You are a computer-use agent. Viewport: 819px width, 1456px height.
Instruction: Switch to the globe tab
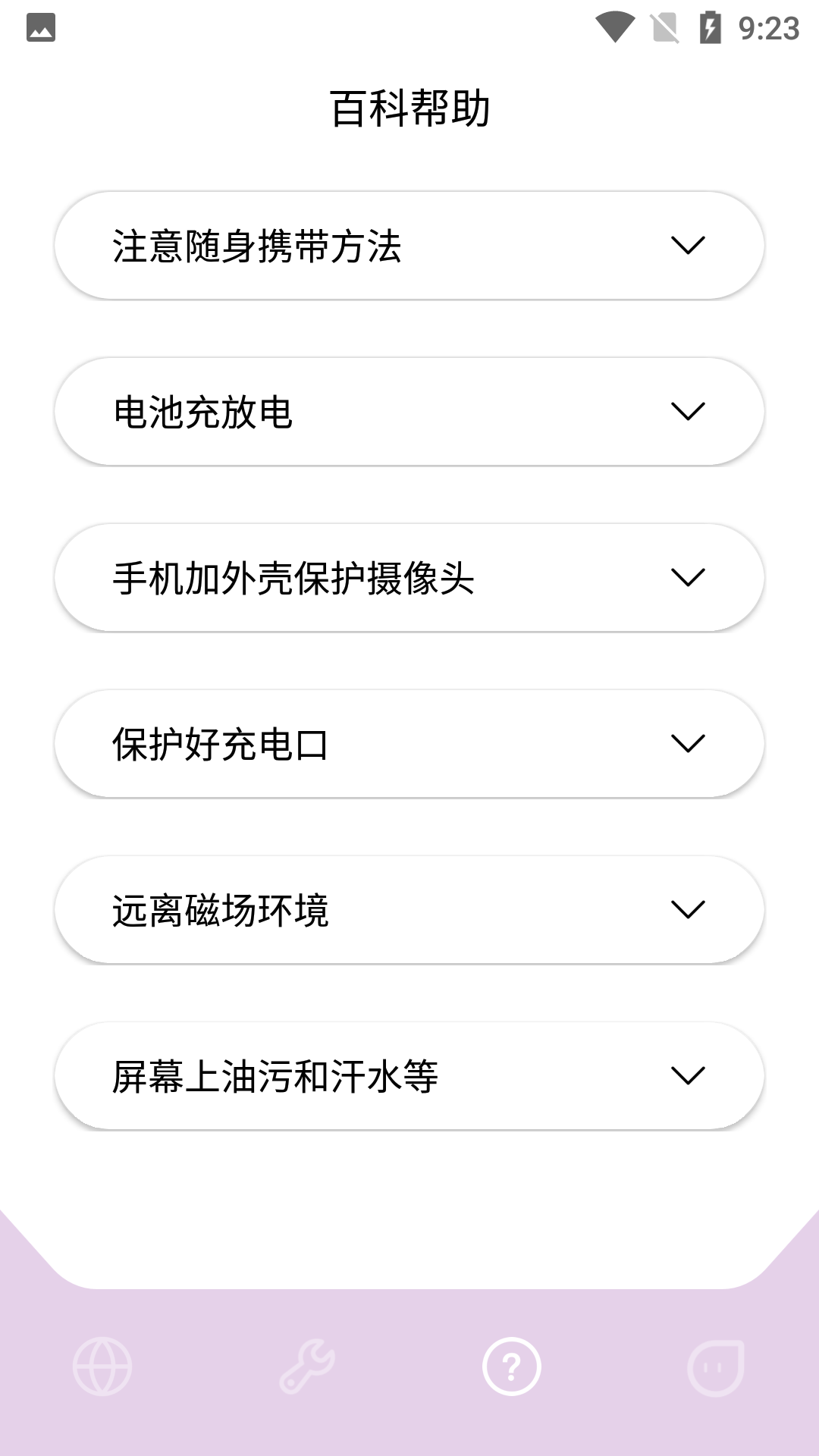tap(102, 1367)
